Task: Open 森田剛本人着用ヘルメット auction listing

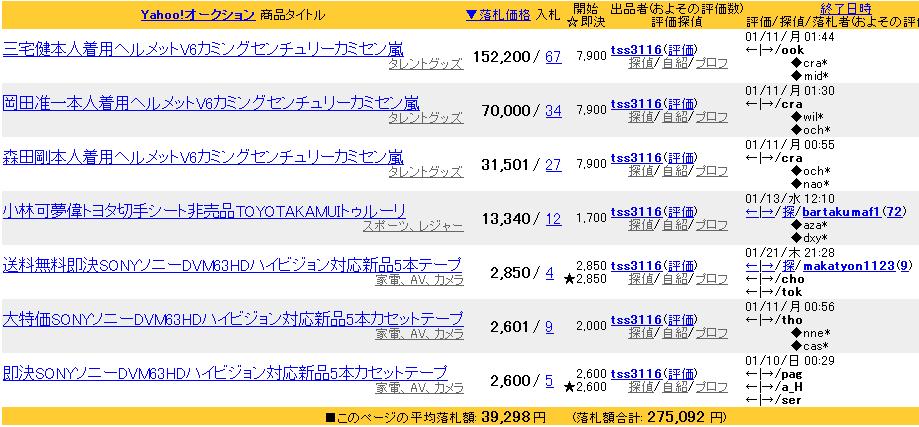Action: (x=203, y=156)
